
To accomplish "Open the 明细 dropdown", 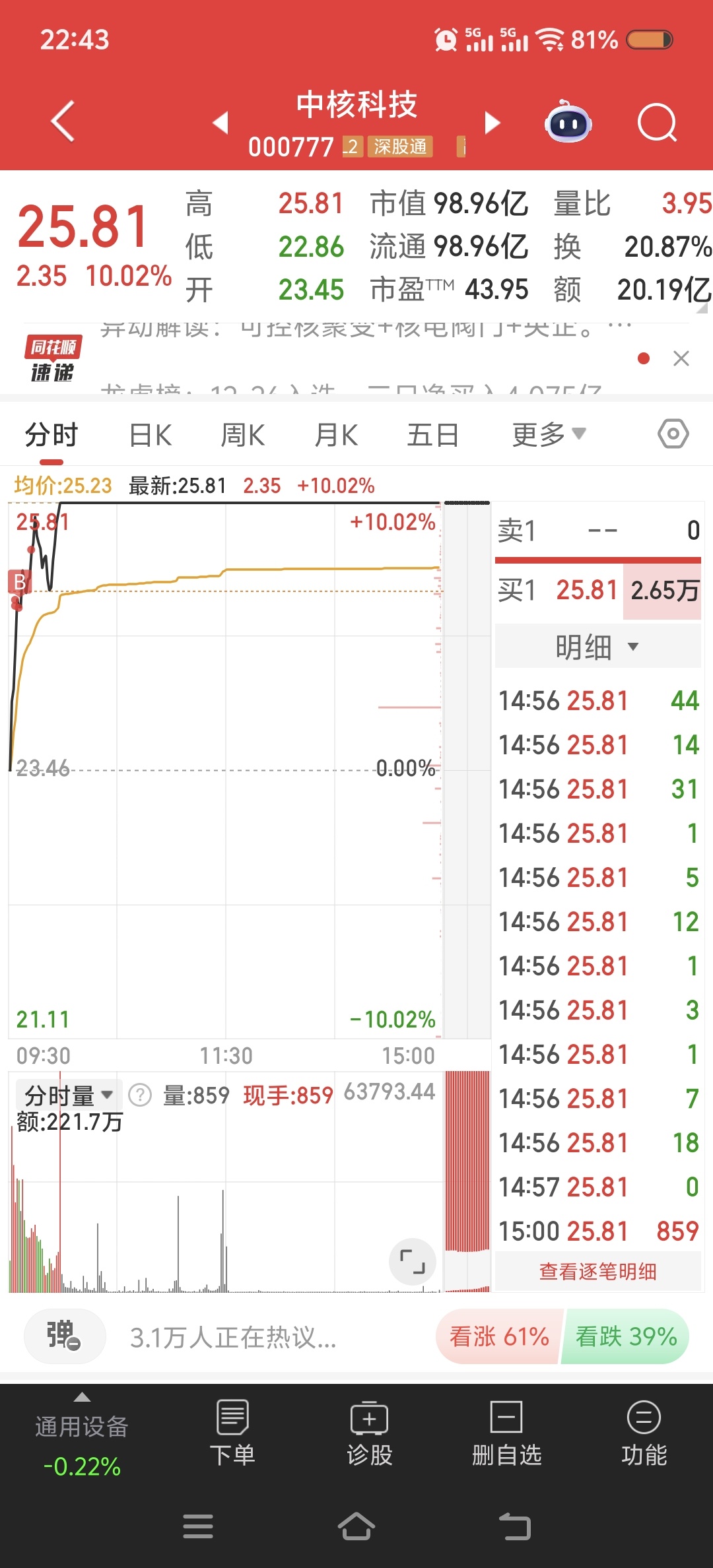I will (597, 647).
